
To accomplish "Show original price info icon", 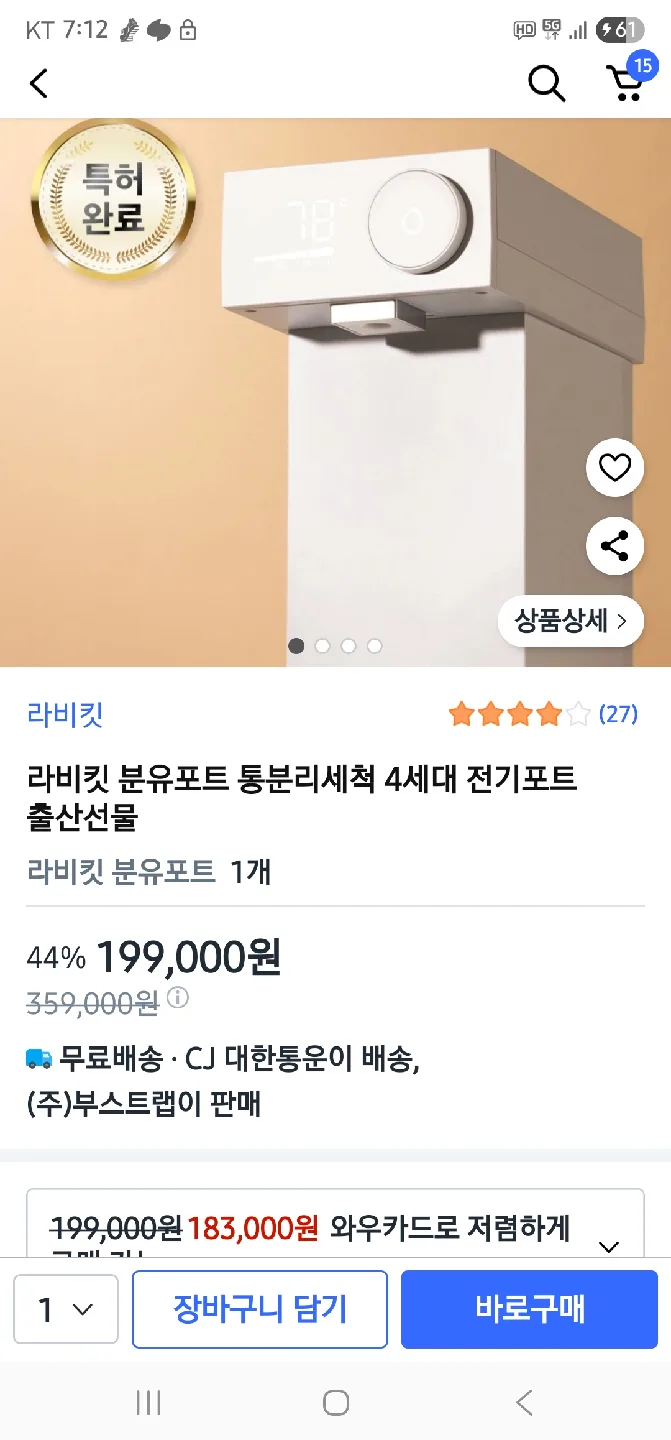I will [x=177, y=997].
